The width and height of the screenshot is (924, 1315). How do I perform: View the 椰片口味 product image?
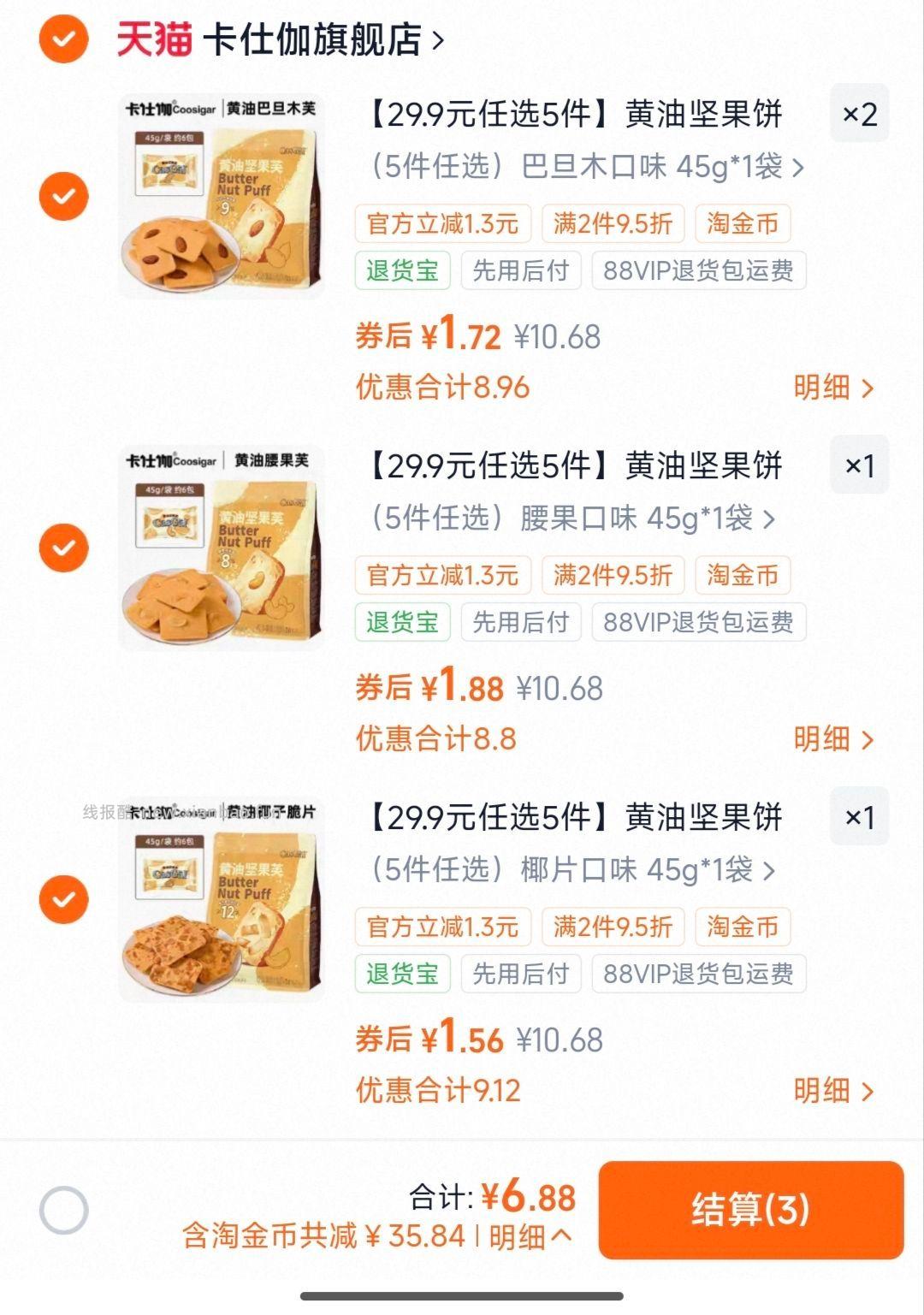coord(222,899)
